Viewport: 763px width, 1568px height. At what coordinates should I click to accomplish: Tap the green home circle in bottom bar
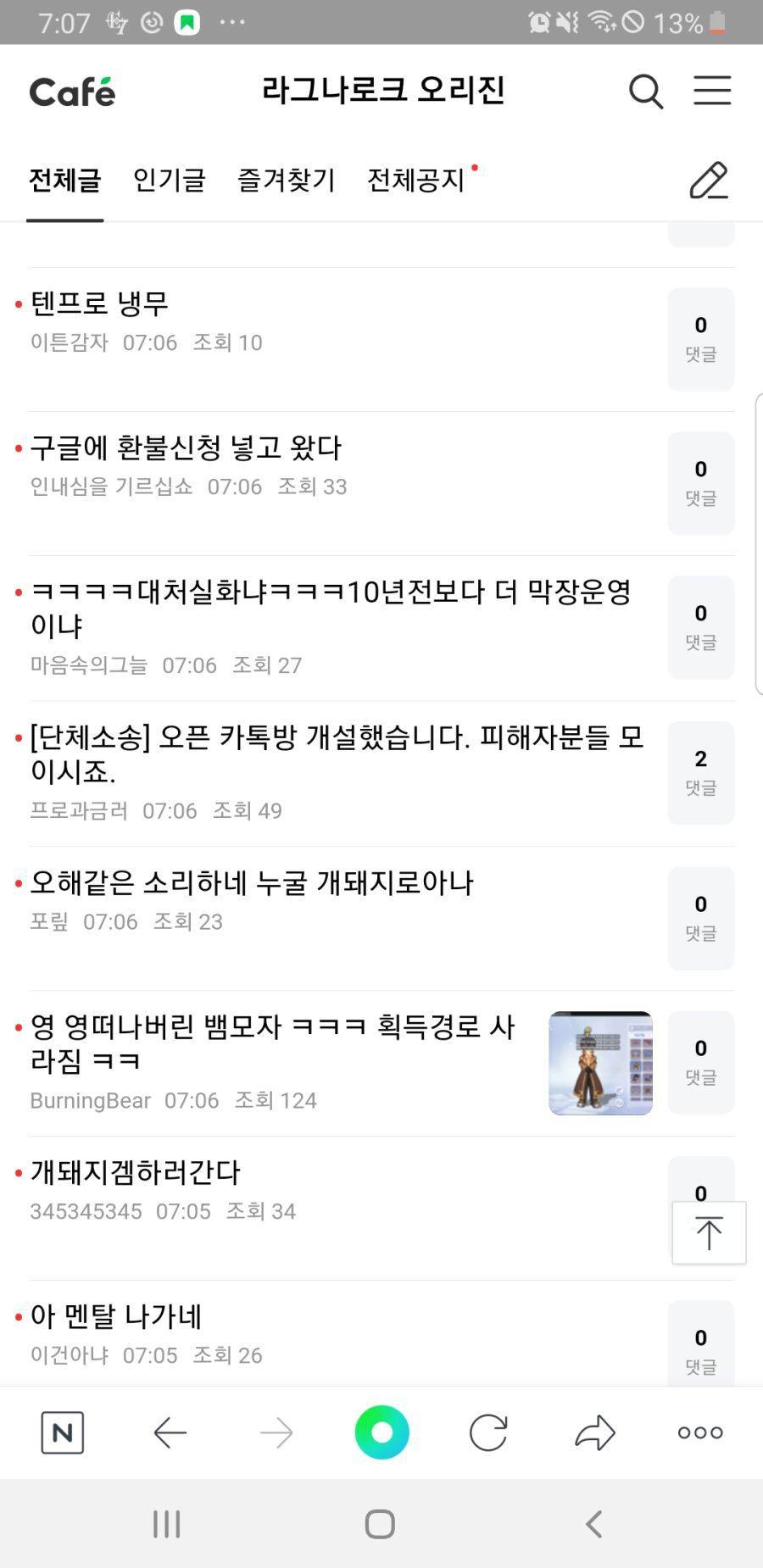tap(381, 1432)
